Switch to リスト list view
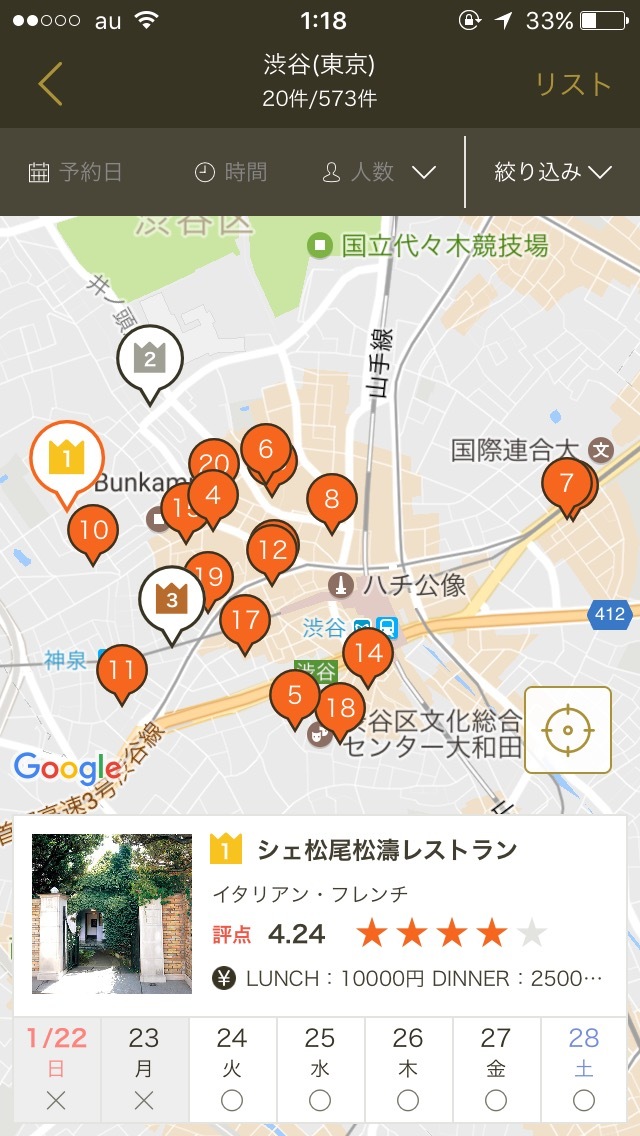640x1136 pixels. (x=573, y=85)
